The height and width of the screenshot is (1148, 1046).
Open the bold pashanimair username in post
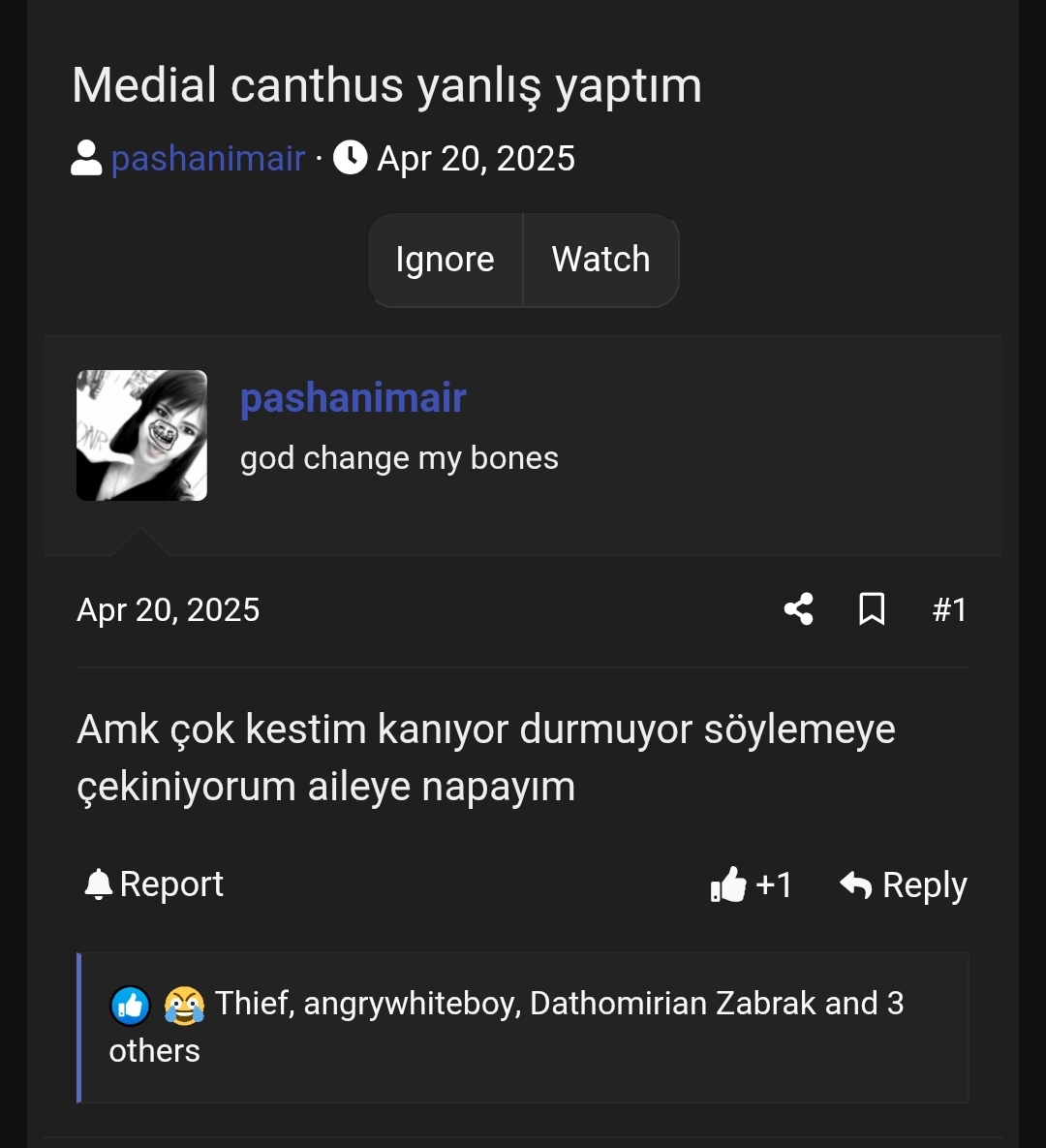click(353, 398)
